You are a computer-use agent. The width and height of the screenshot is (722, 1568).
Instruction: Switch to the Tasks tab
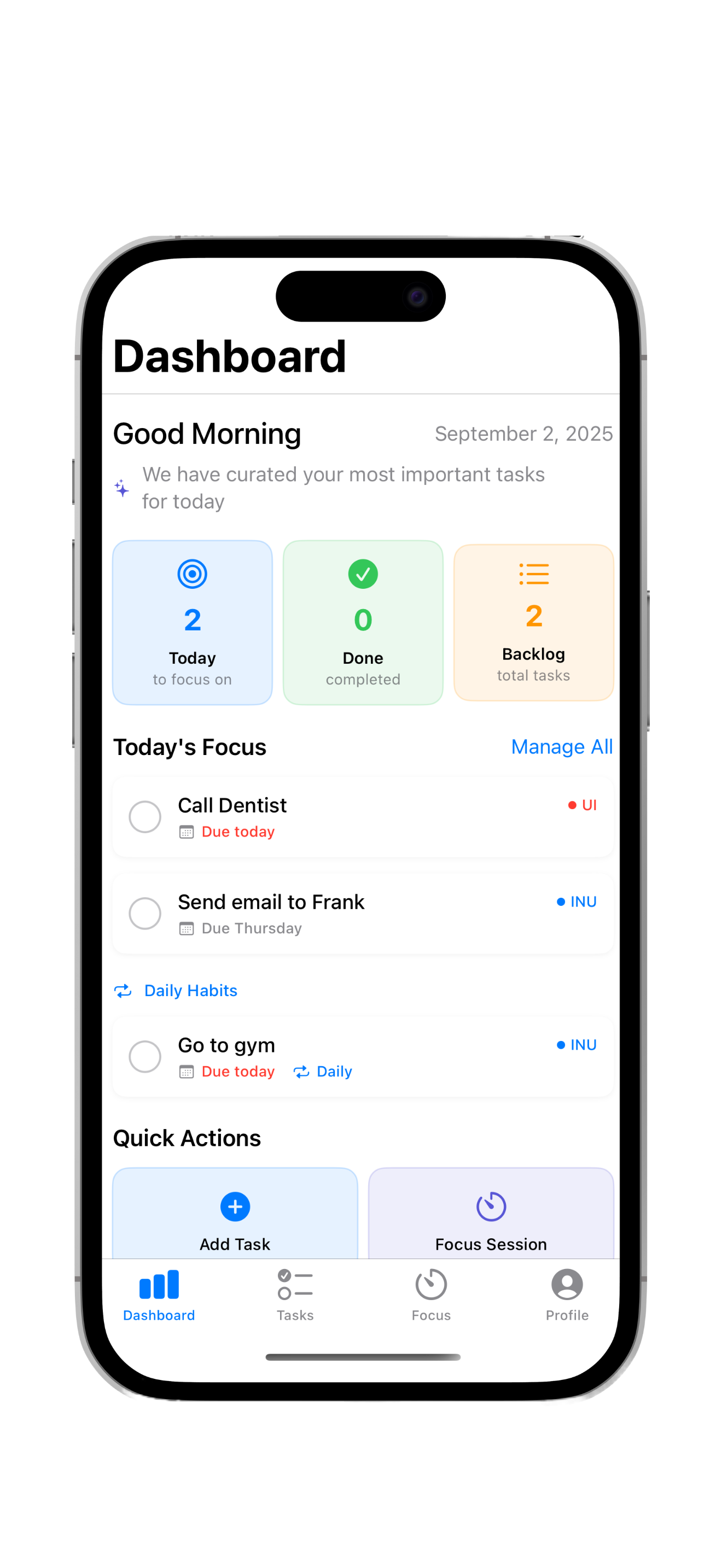[295, 1295]
